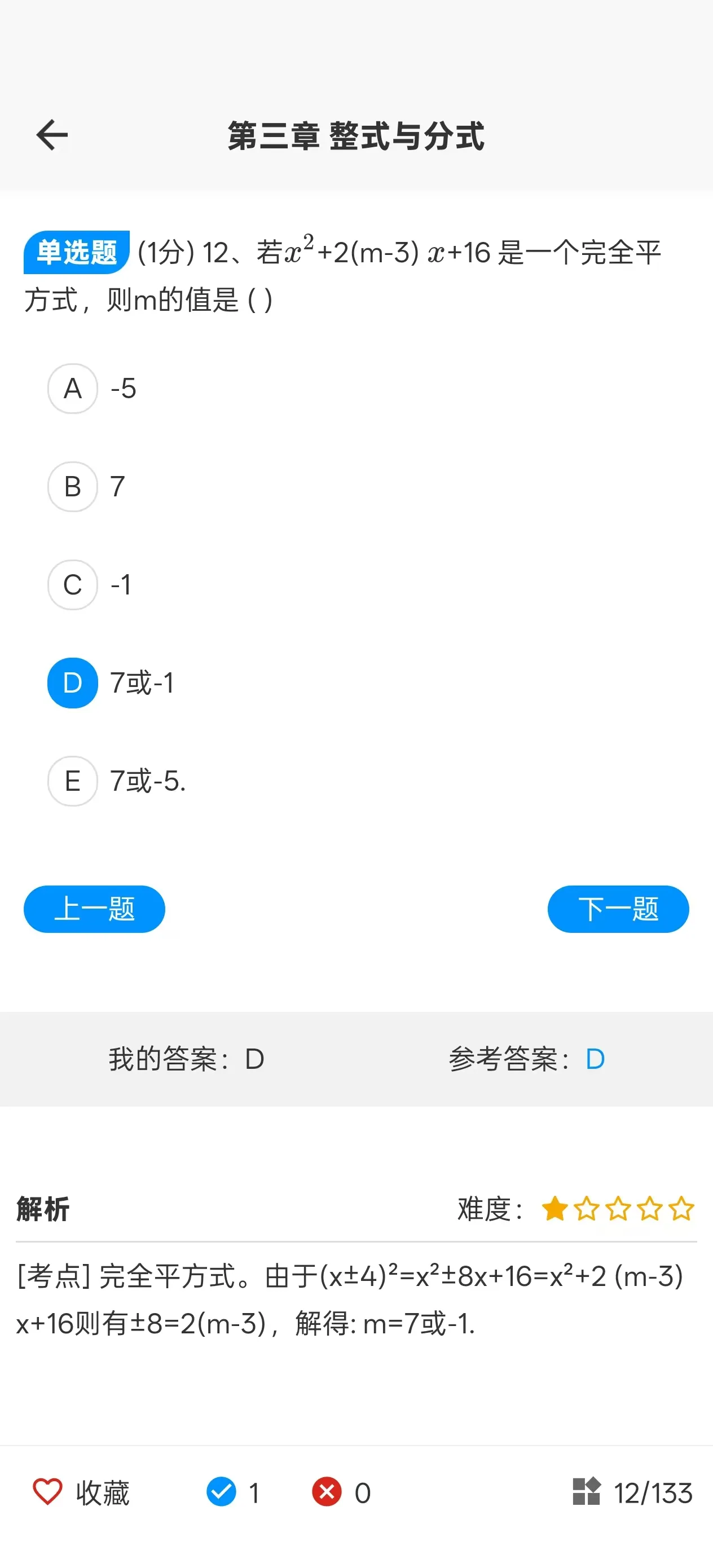This screenshot has height=1568, width=713.
Task: Click the 下一题 next question button
Action: coord(618,909)
